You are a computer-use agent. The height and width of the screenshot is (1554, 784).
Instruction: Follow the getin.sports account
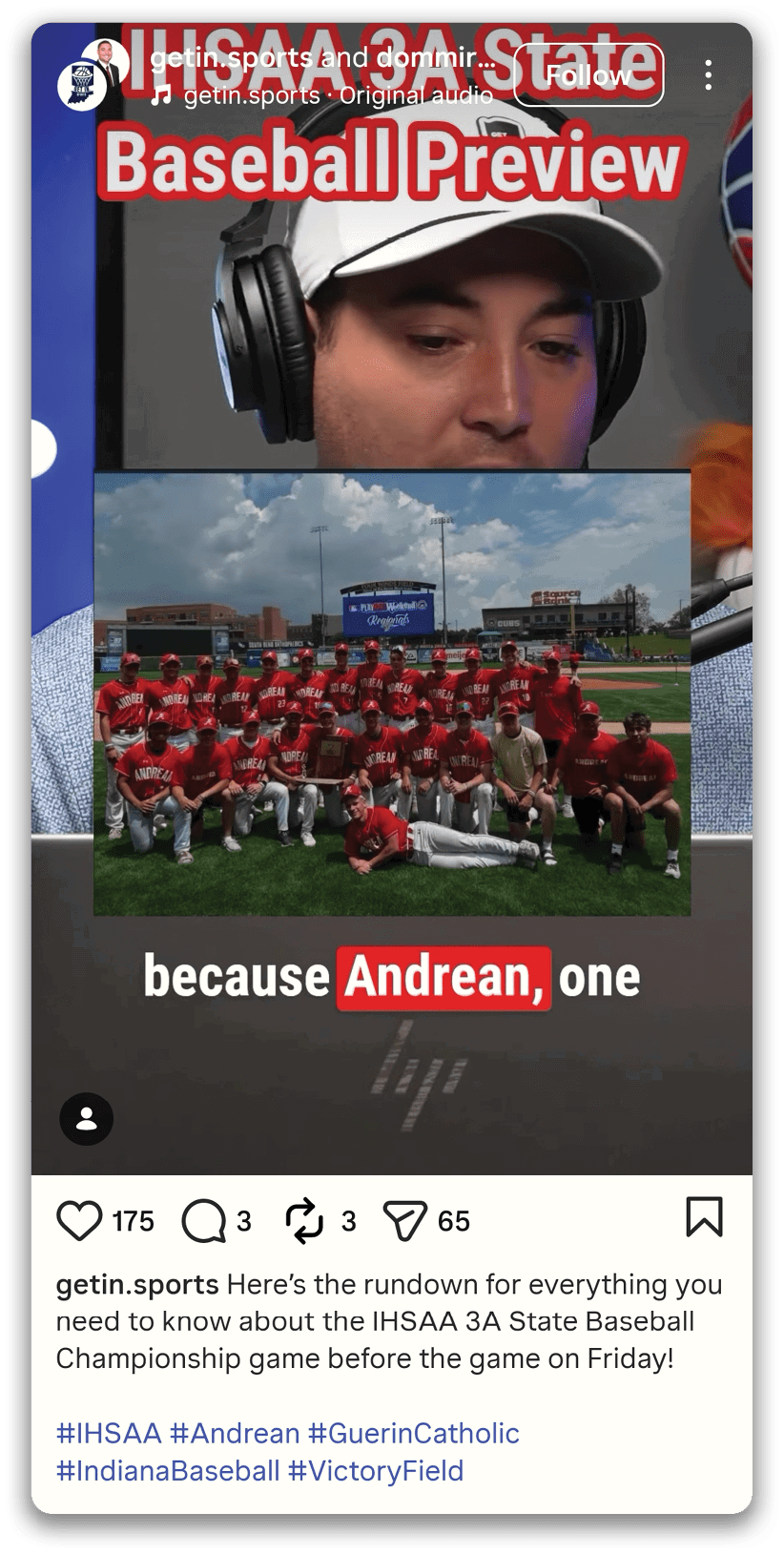point(588,74)
